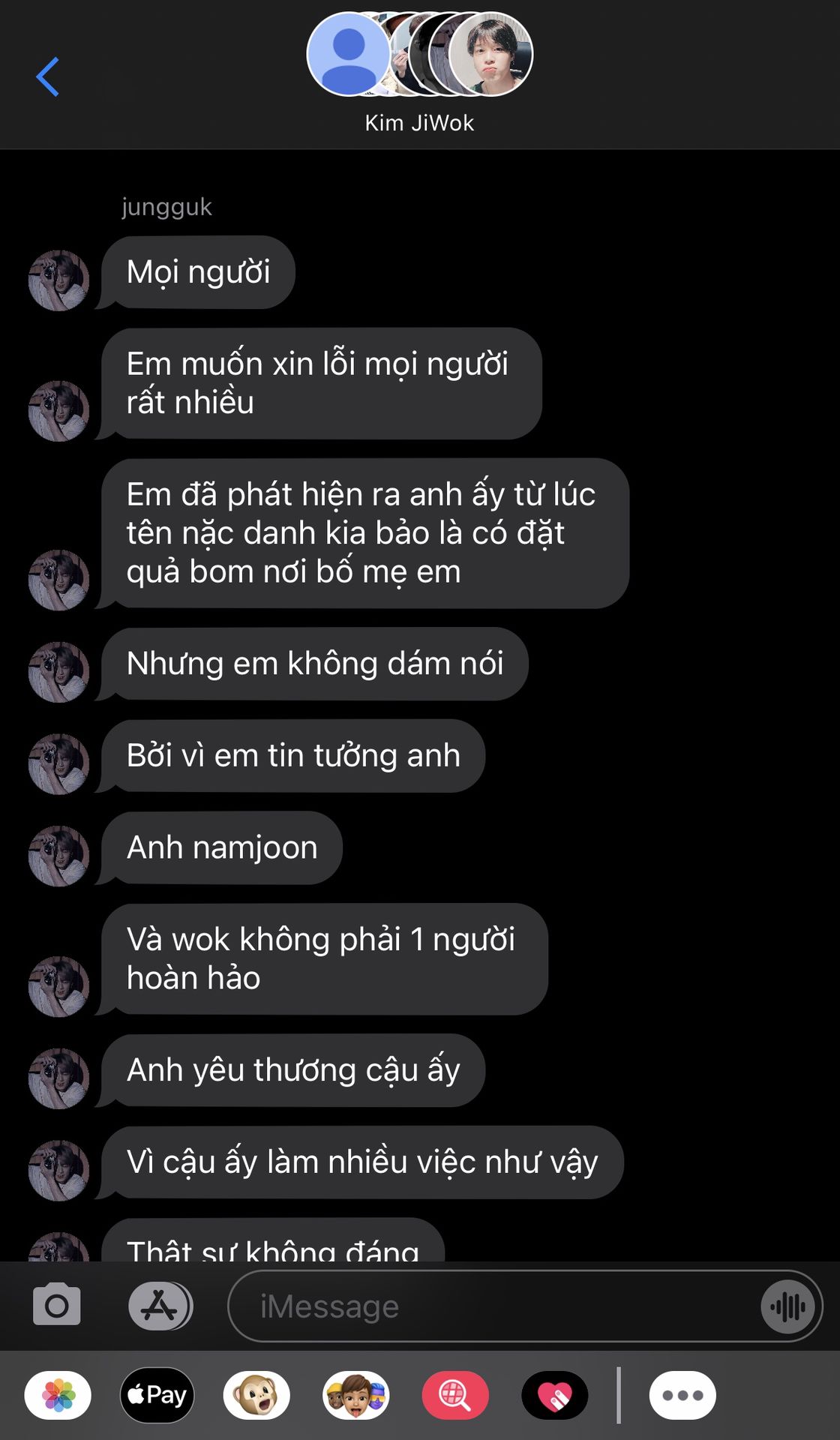Open Apple Pay in the app drawer
This screenshot has height=1440, width=840.
[x=157, y=1396]
